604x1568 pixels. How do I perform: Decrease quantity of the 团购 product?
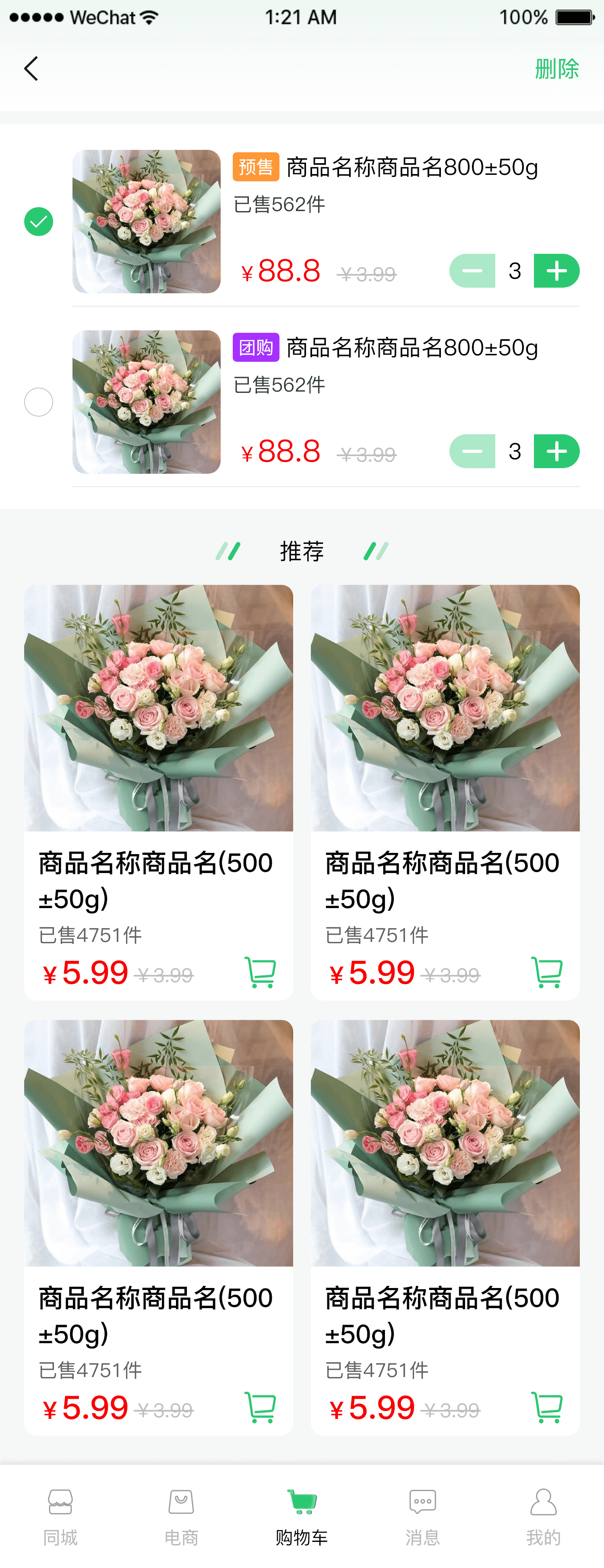[472, 452]
